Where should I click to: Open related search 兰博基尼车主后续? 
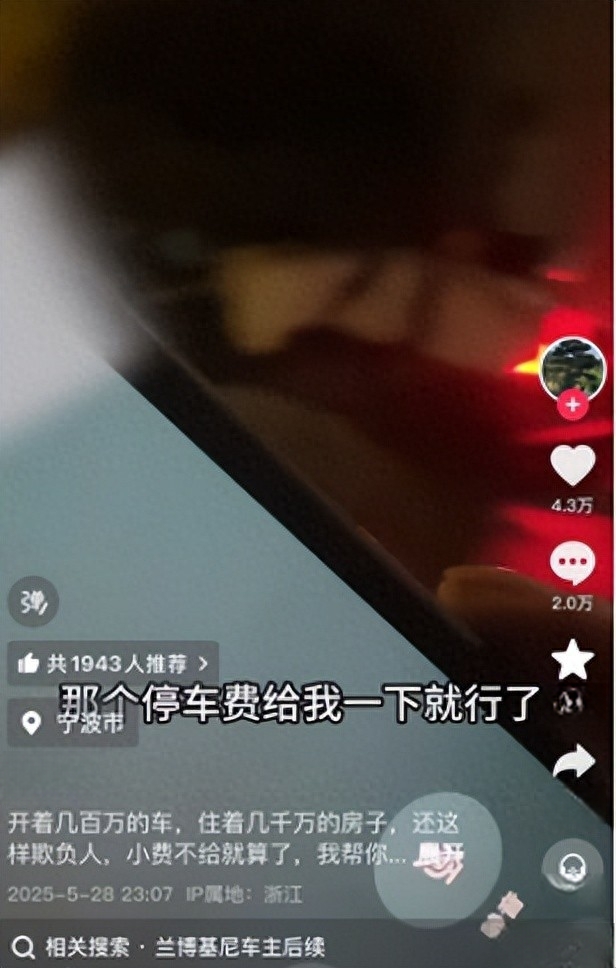(170, 946)
